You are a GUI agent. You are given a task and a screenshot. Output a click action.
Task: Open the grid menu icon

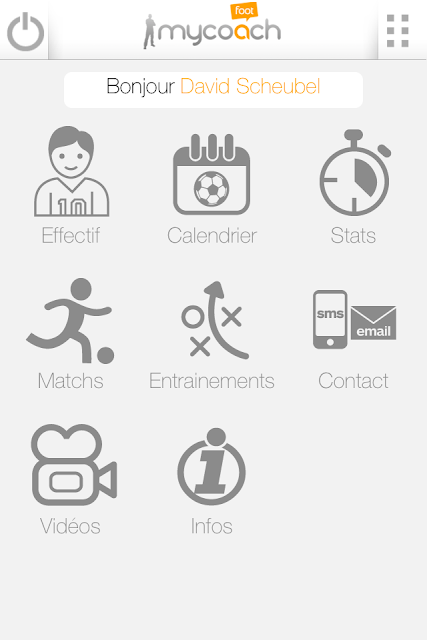coord(398,31)
